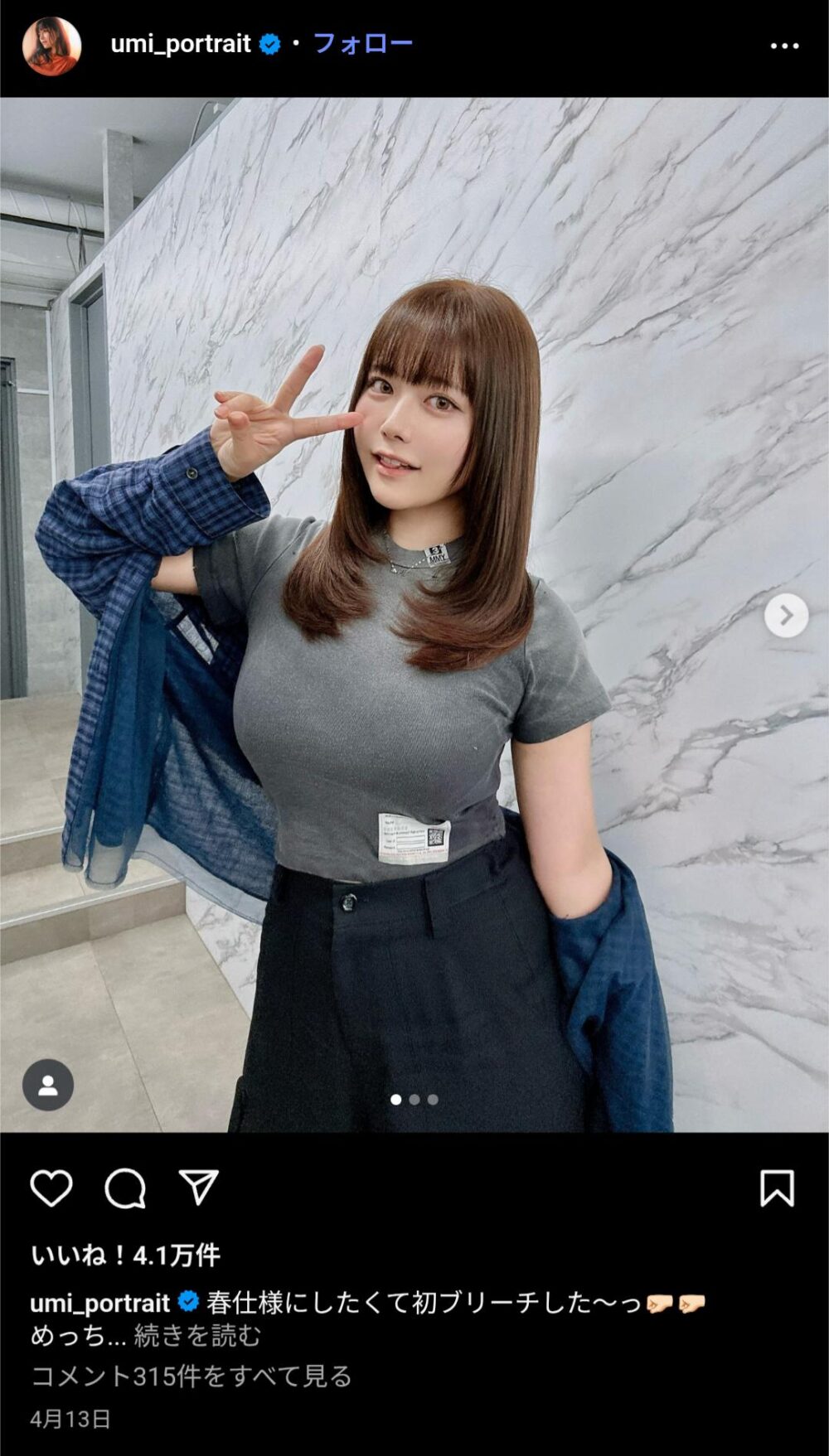Image resolution: width=829 pixels, height=1456 pixels.
Task: Bookmark this post
Action: pyautogui.click(x=778, y=1188)
